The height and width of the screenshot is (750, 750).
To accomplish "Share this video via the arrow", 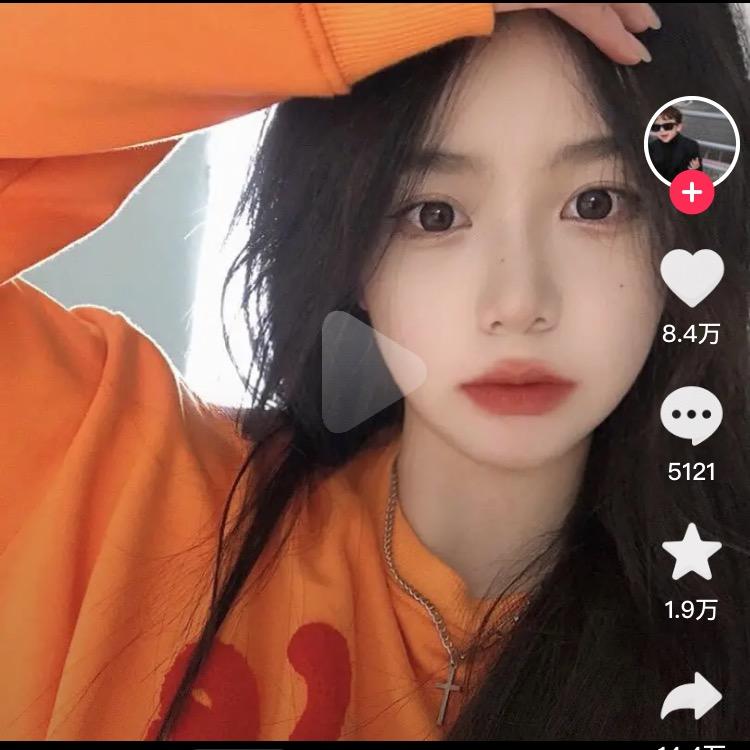I will [x=691, y=696].
